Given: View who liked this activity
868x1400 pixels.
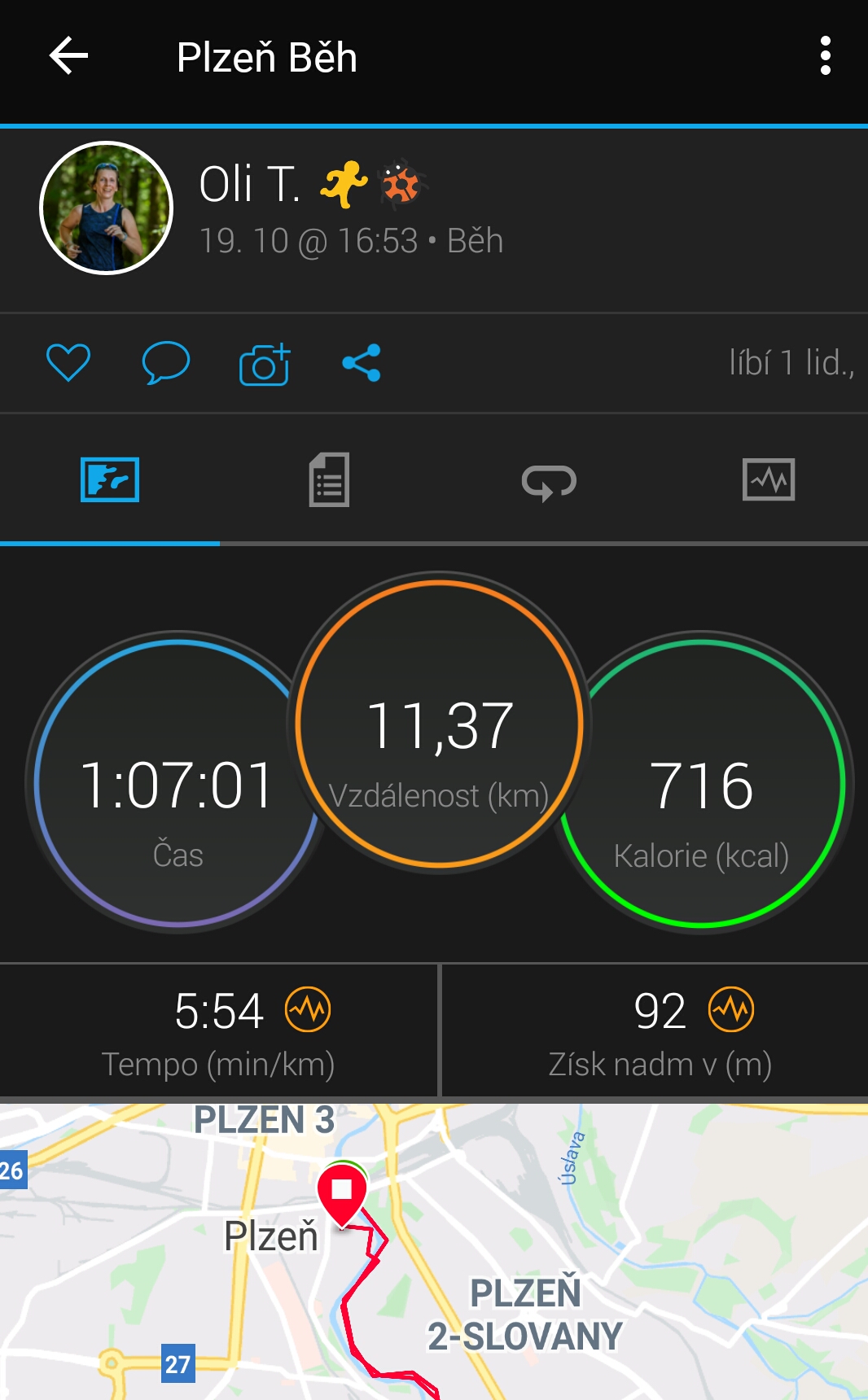Looking at the screenshot, I should [791, 362].
